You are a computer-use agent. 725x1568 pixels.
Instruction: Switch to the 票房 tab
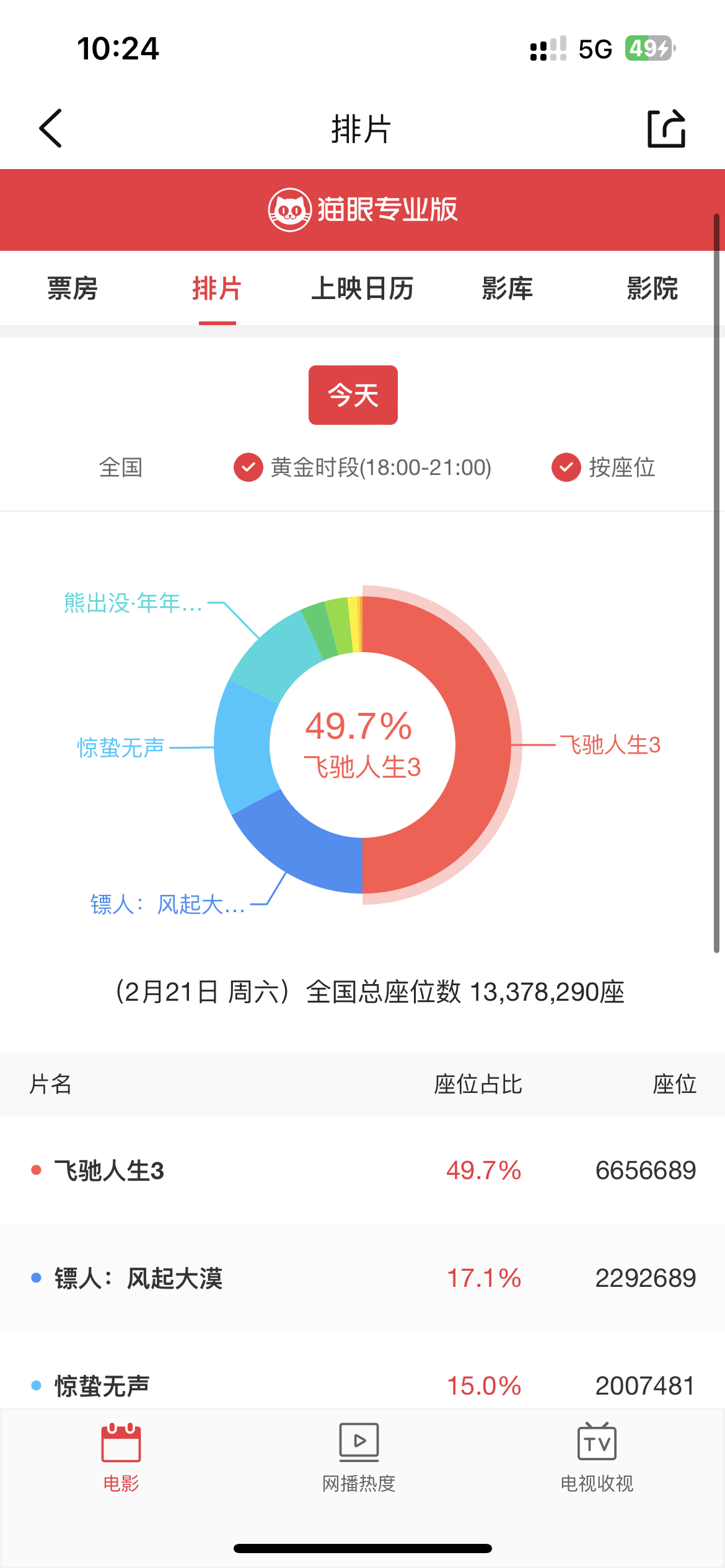72,289
